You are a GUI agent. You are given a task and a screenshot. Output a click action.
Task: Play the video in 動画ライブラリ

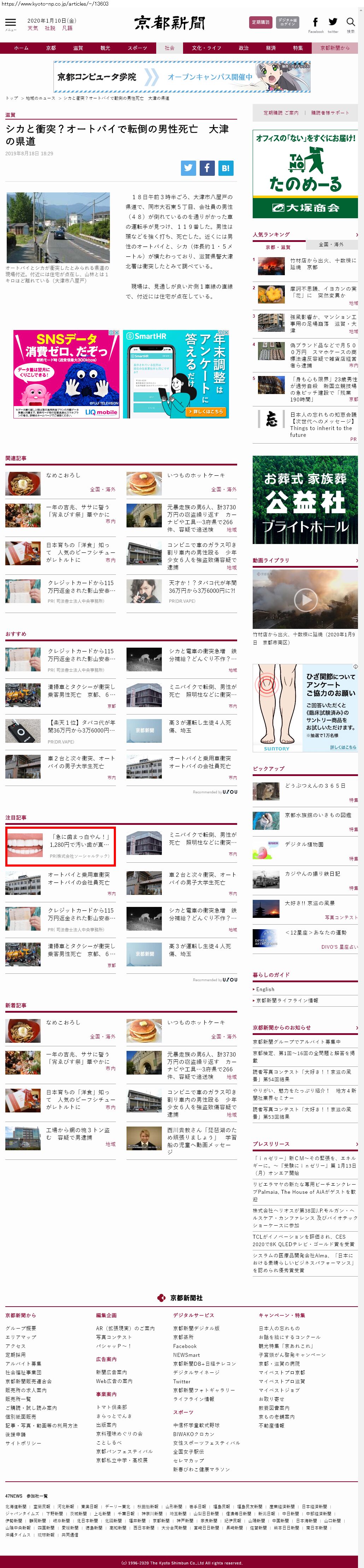click(305, 600)
